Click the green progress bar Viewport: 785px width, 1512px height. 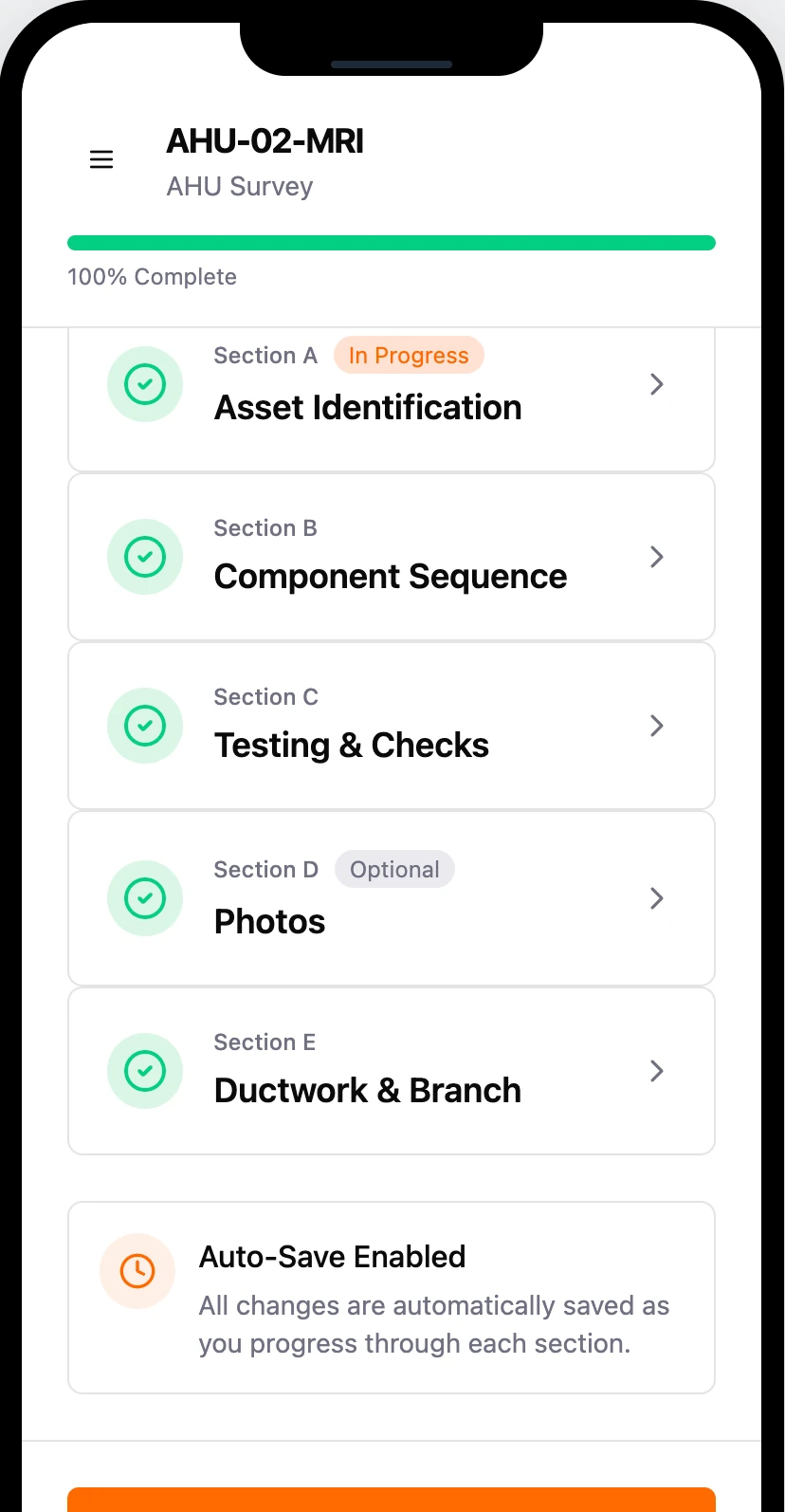pyautogui.click(x=392, y=243)
